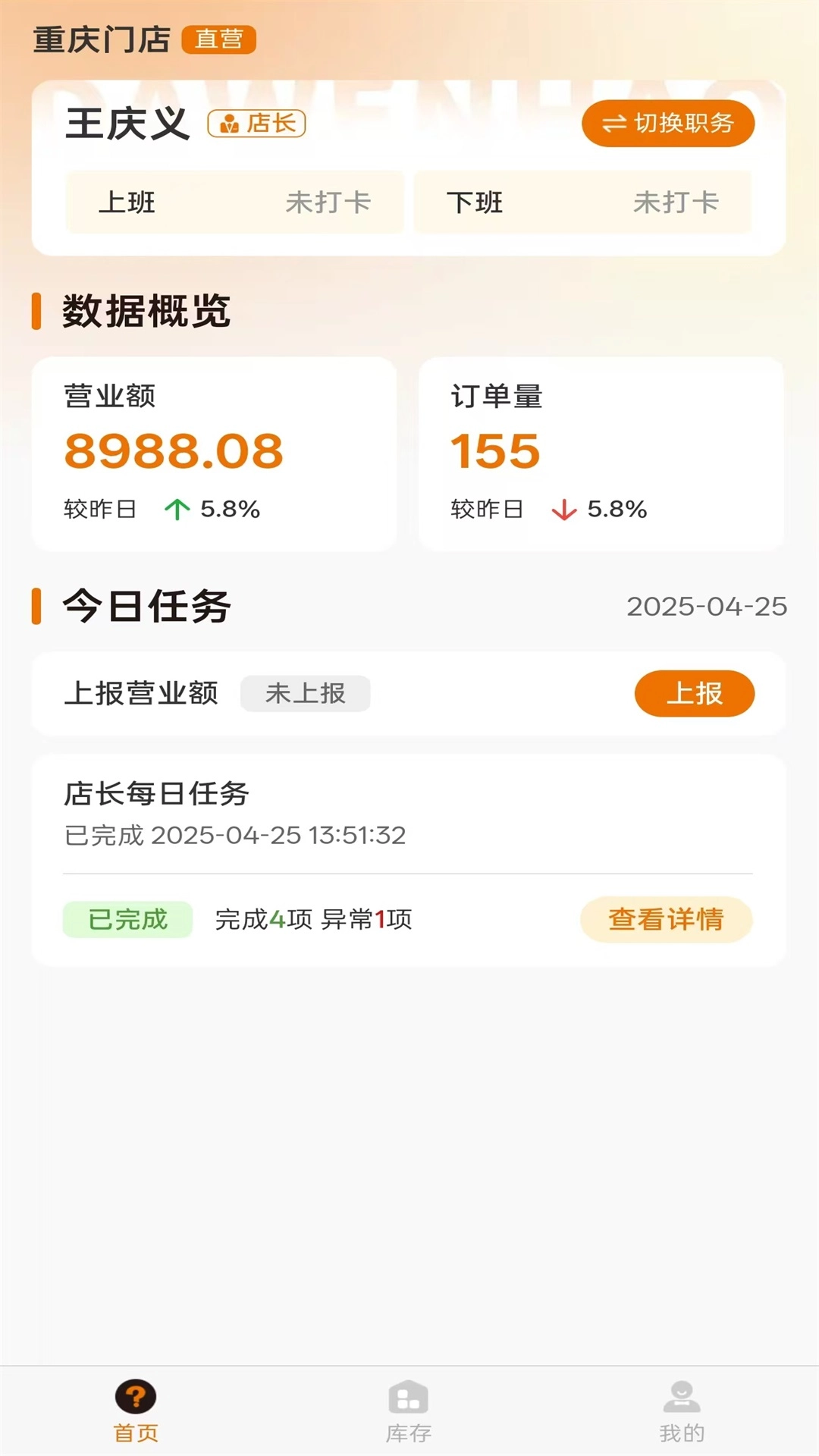
Task: Tap the 已完成 completed status tag
Action: tap(126, 919)
